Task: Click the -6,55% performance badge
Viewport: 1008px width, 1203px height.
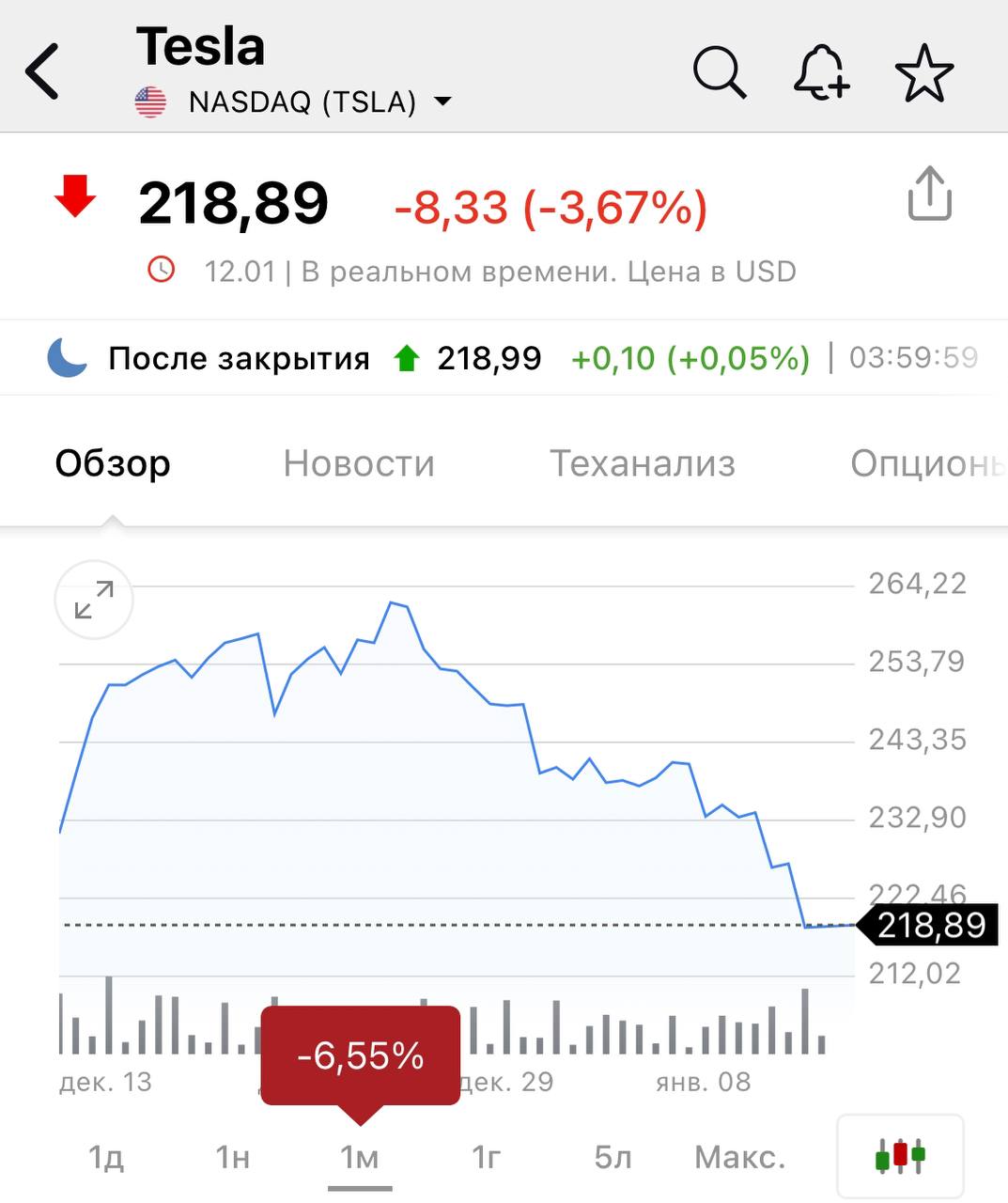Action: click(360, 1055)
